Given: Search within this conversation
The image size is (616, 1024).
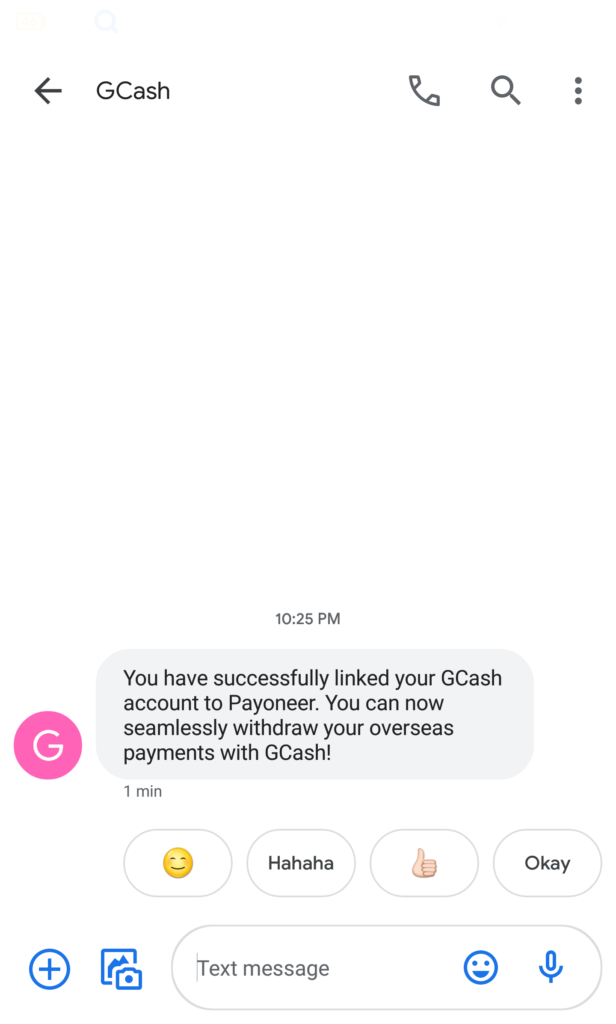Looking at the screenshot, I should pyautogui.click(x=506, y=91).
